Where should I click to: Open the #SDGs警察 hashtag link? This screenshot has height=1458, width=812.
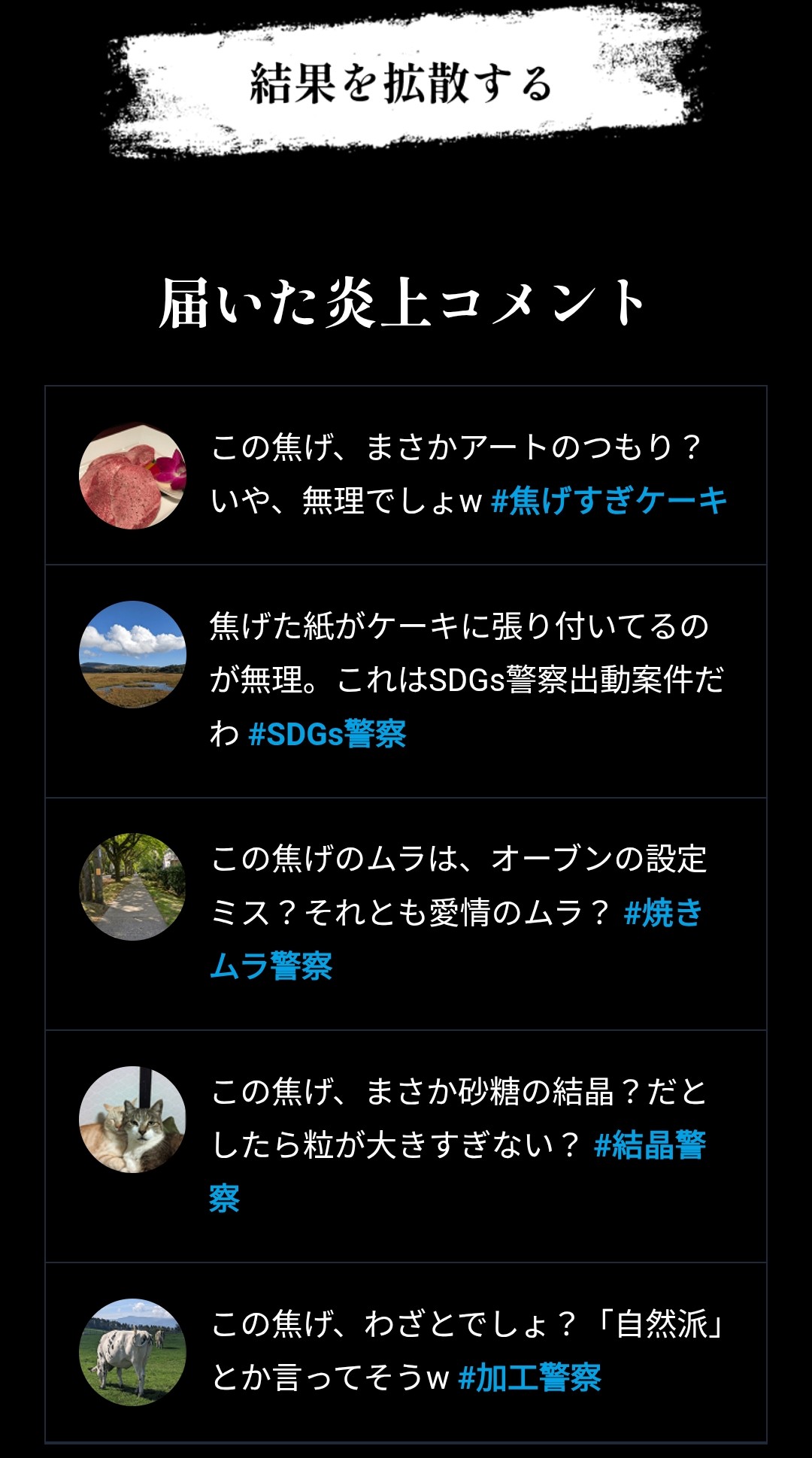pos(327,734)
